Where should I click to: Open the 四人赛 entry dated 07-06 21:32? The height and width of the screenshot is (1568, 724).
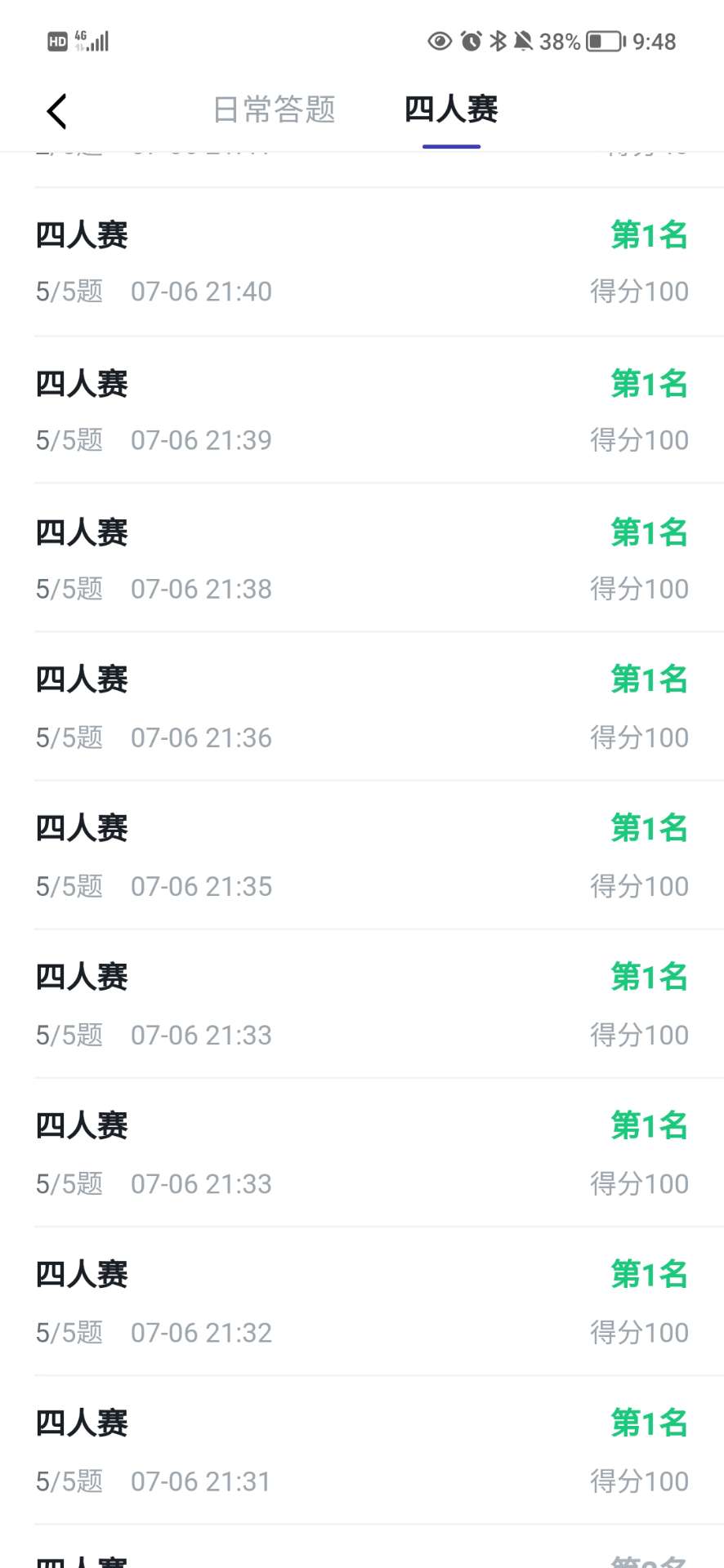point(362,1302)
